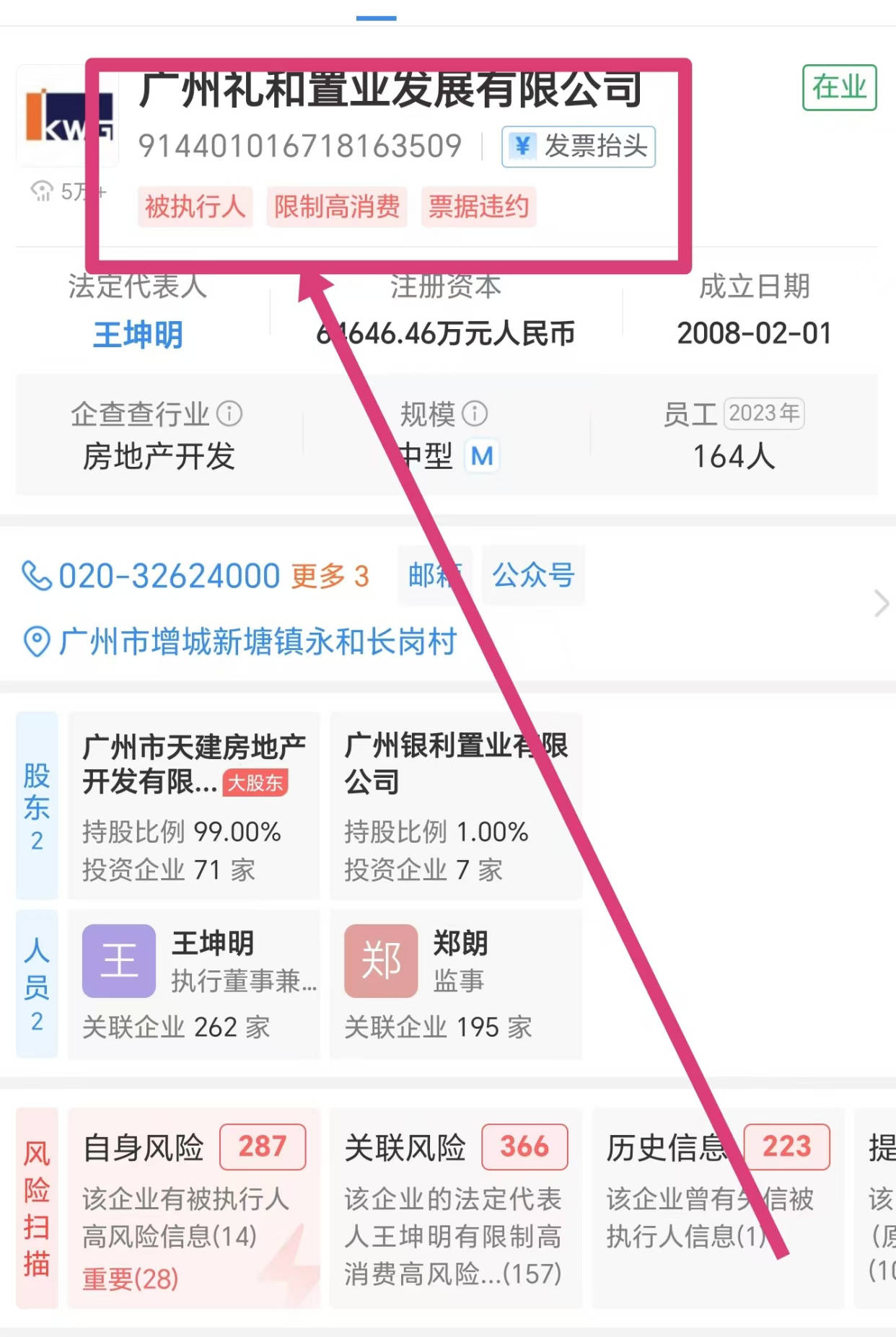The width and height of the screenshot is (896, 1337).
Task: View 更多 3 phone numbers
Action: (330, 577)
